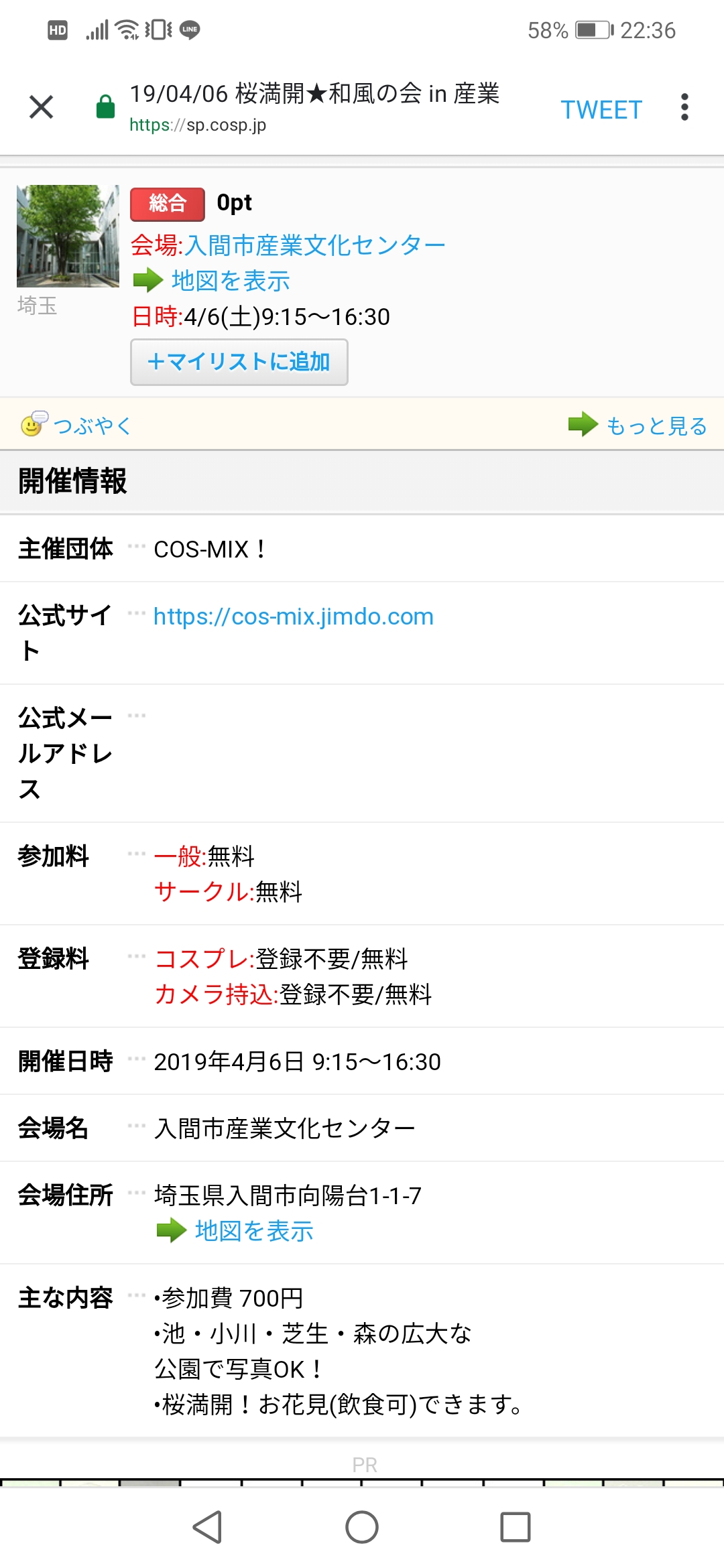Open もっと見る to see more
Viewport: 724px width, 1568px height.
656,426
